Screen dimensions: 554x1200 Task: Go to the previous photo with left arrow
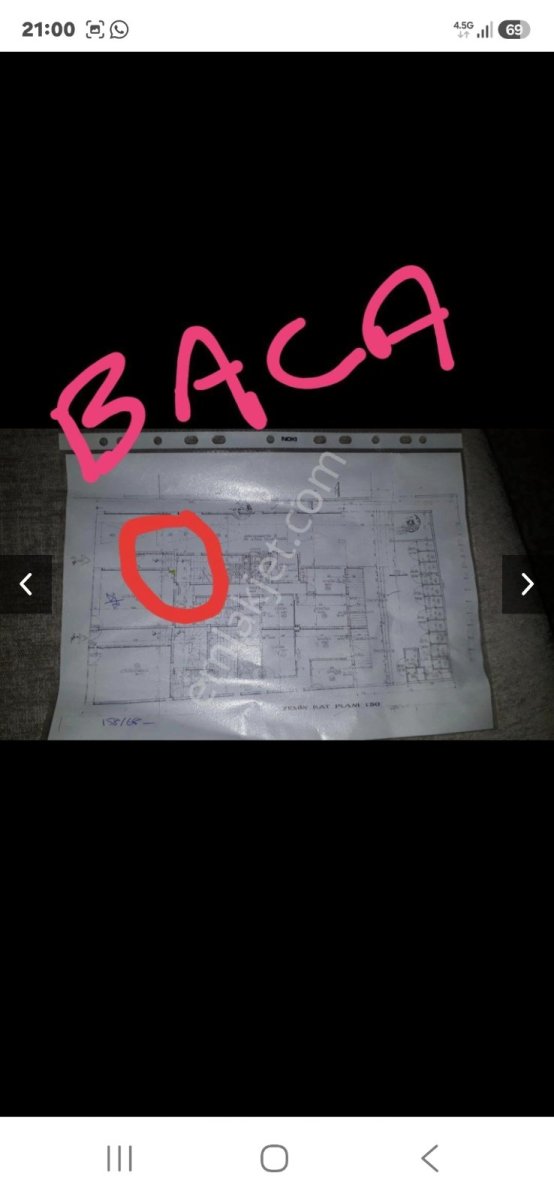(x=26, y=585)
